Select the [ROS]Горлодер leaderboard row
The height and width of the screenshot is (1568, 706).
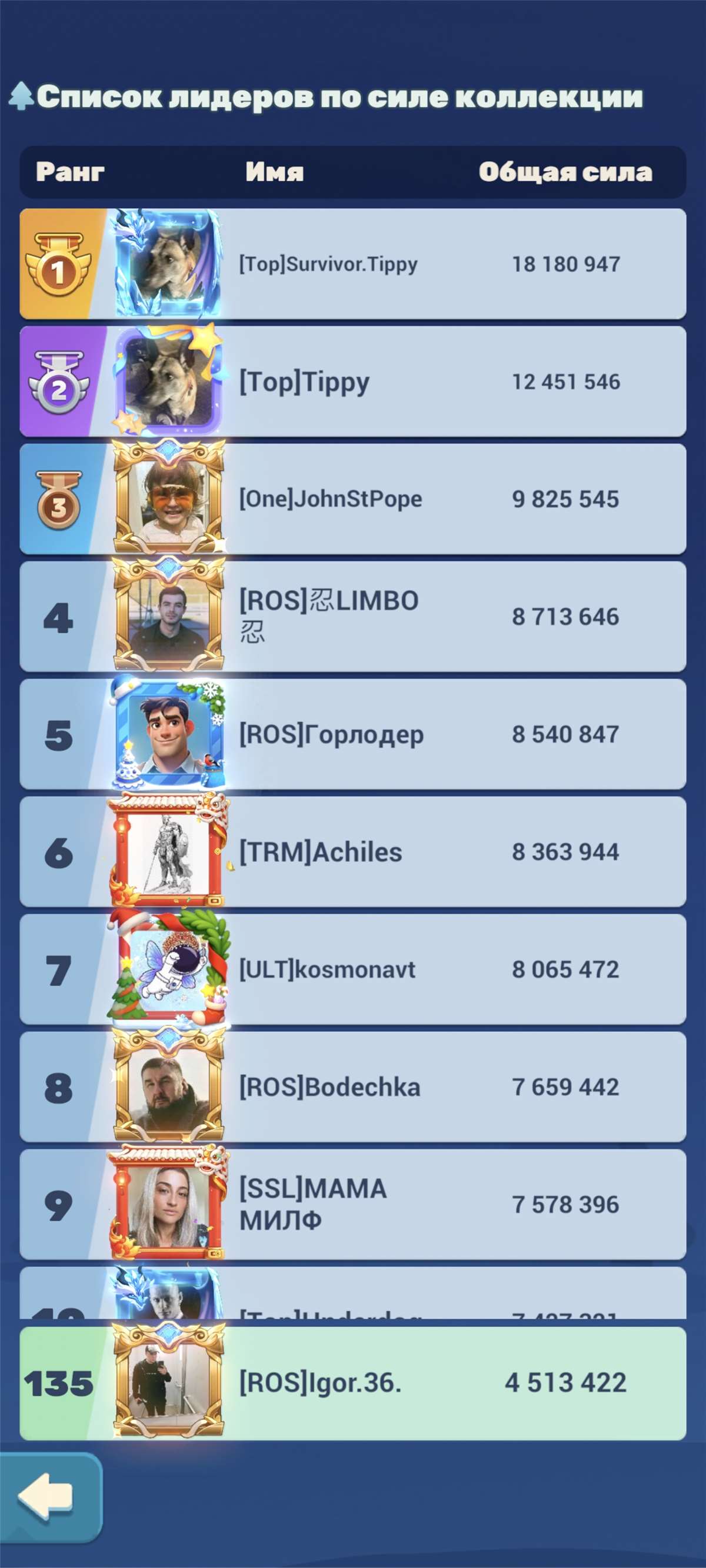pyautogui.click(x=354, y=734)
